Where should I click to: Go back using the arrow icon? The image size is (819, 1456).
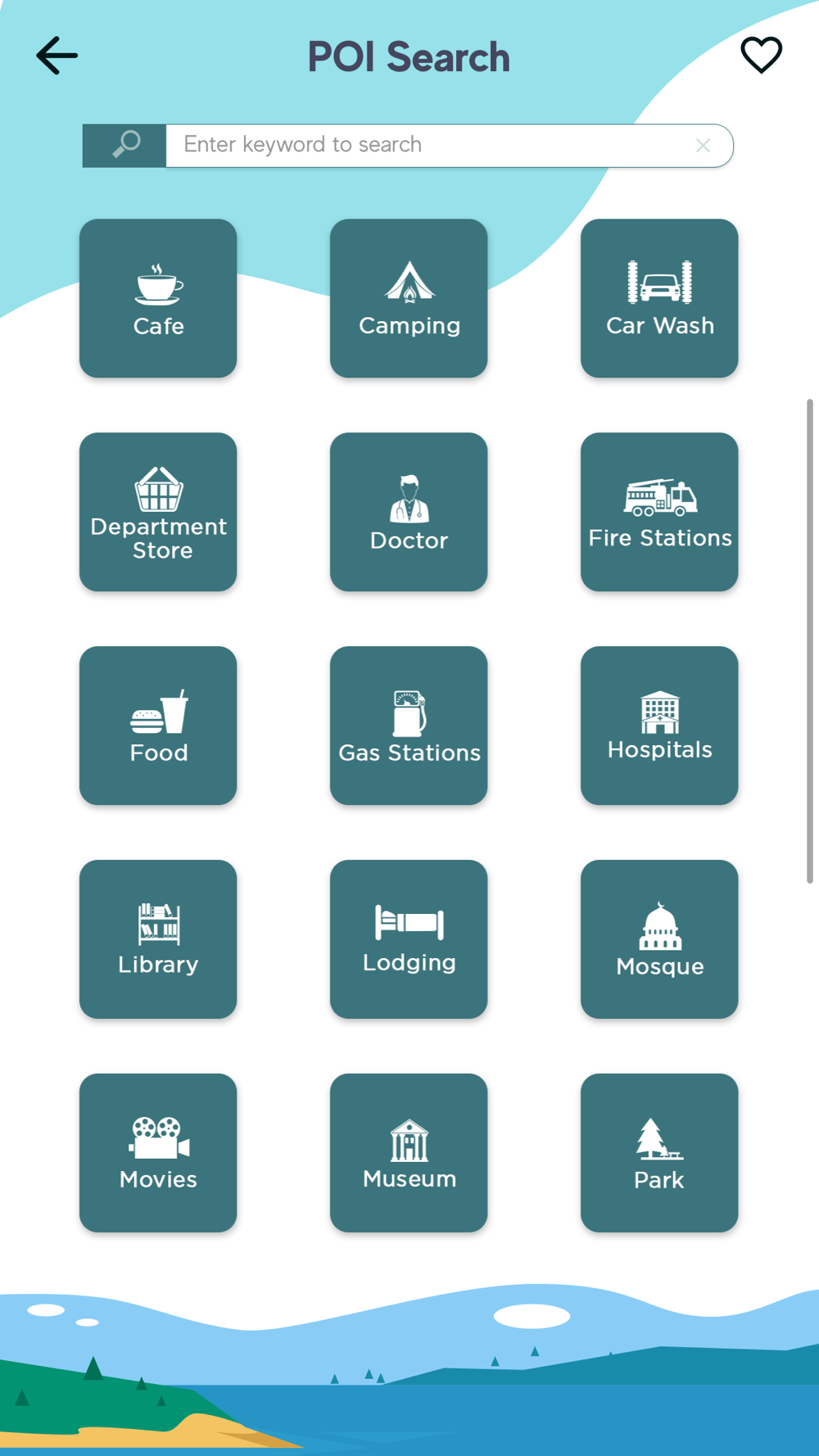click(x=57, y=56)
